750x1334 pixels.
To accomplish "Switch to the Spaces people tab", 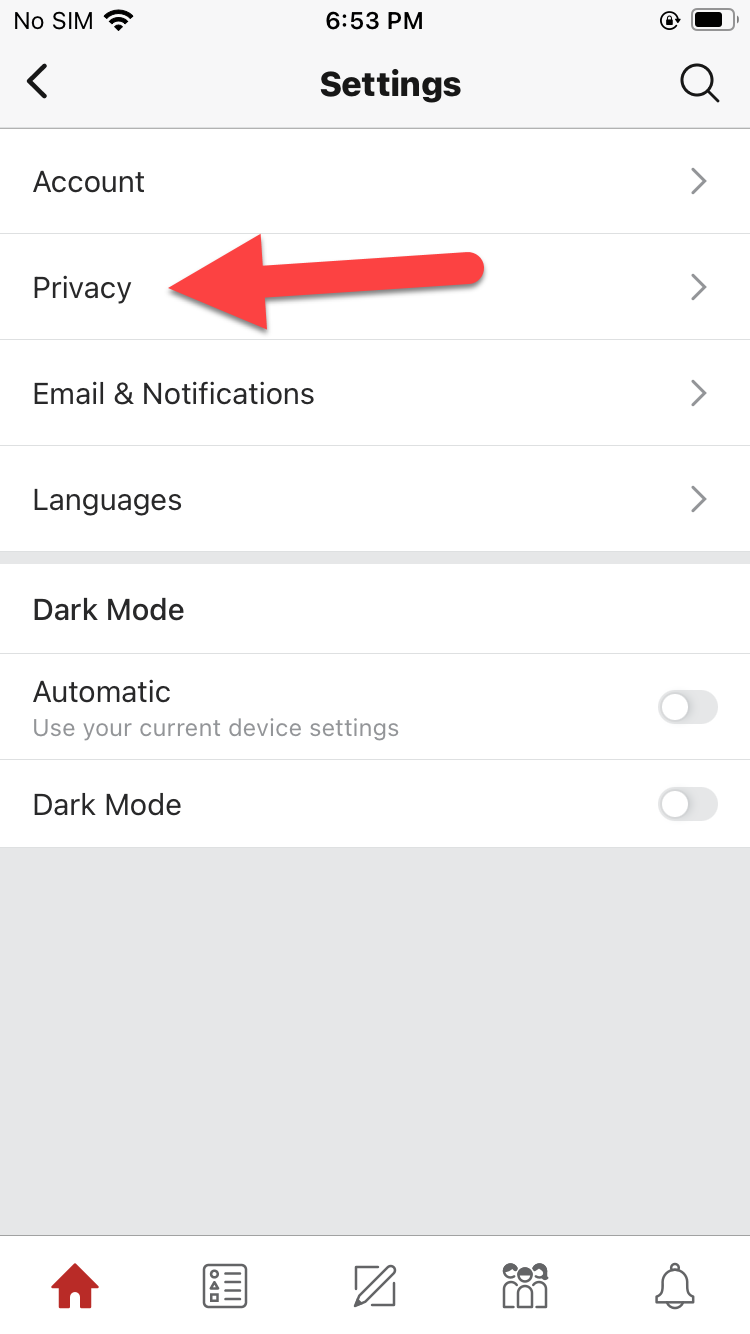I will point(525,1285).
